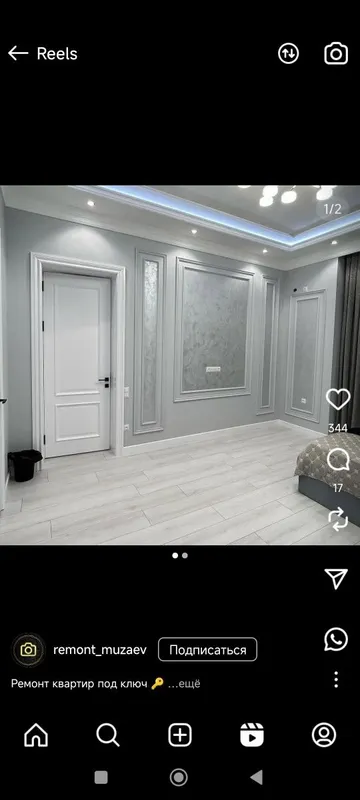The width and height of the screenshot is (360, 800).
Task: Like this post with the heart icon
Action: (x=338, y=399)
